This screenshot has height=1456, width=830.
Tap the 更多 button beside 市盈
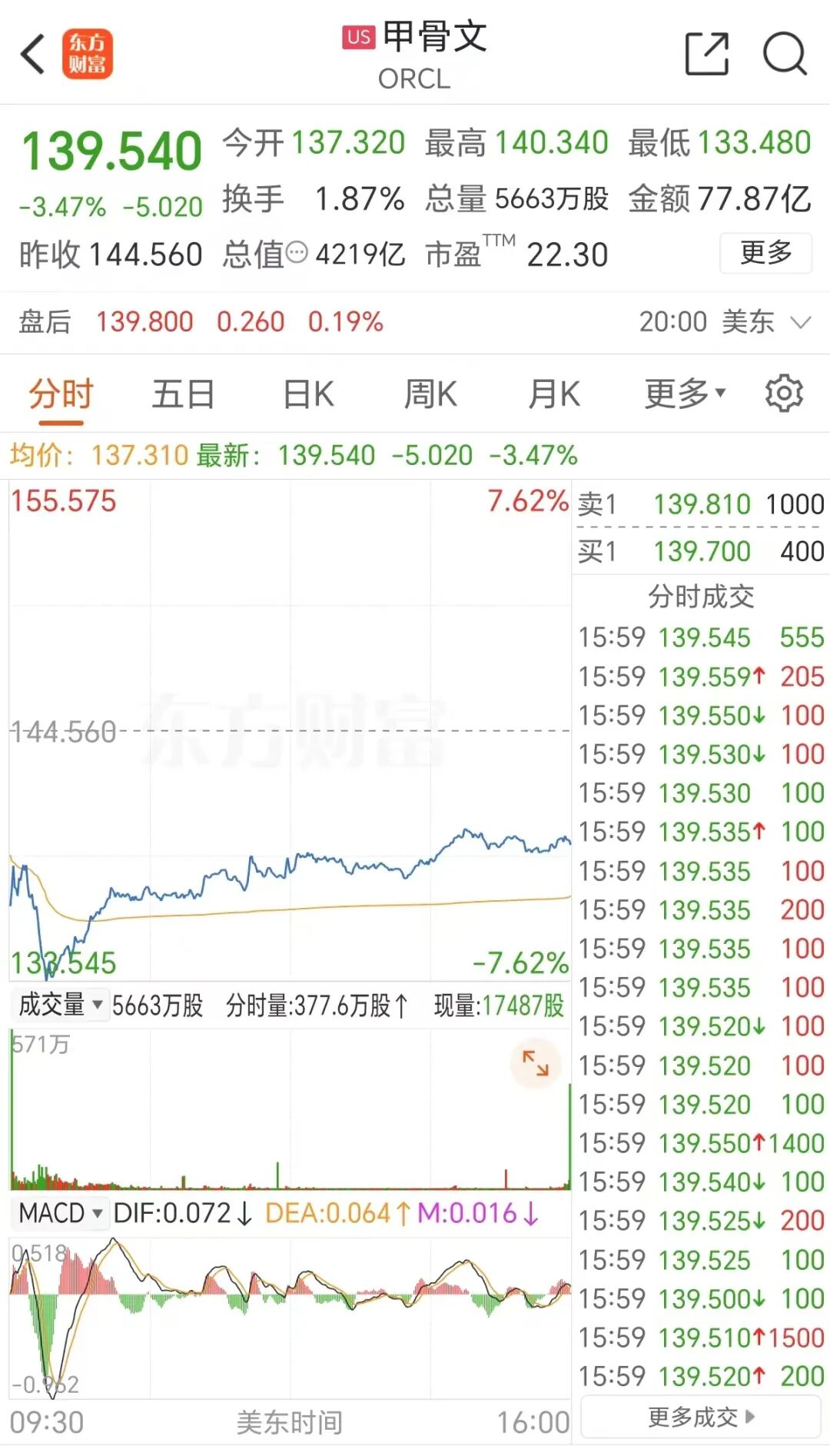pos(765,253)
